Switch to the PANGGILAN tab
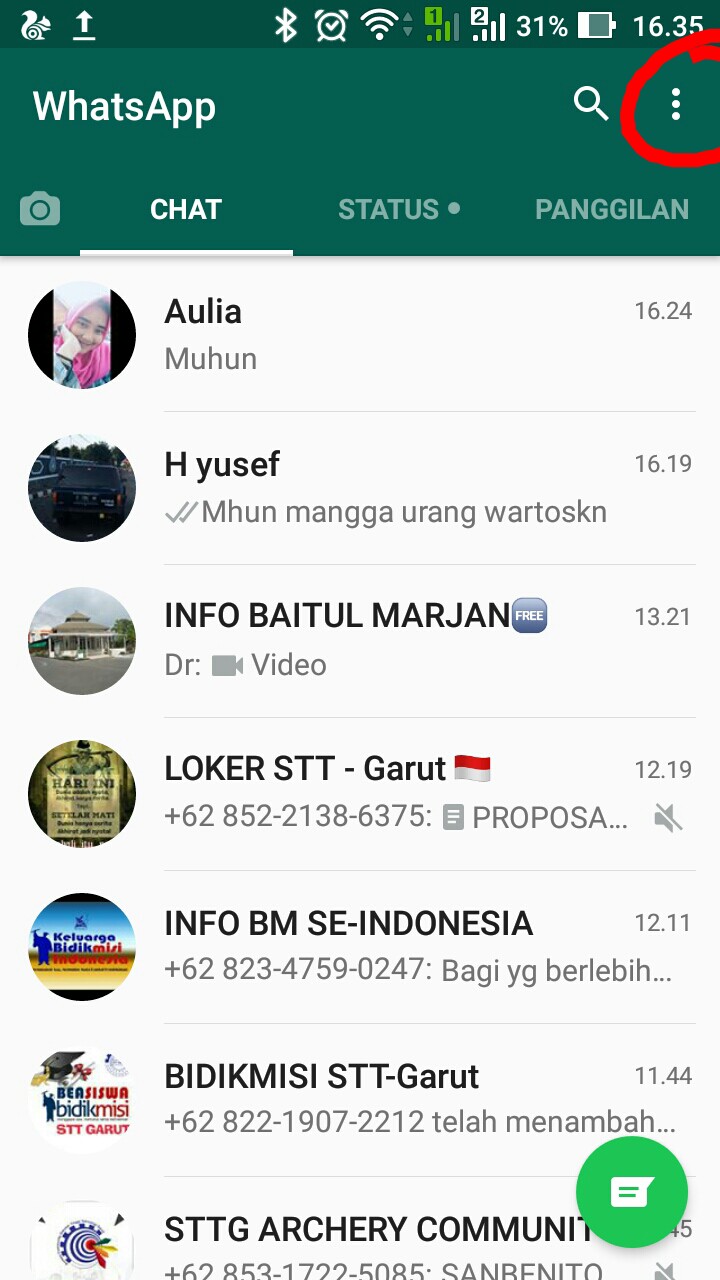The height and width of the screenshot is (1280, 720). click(611, 208)
